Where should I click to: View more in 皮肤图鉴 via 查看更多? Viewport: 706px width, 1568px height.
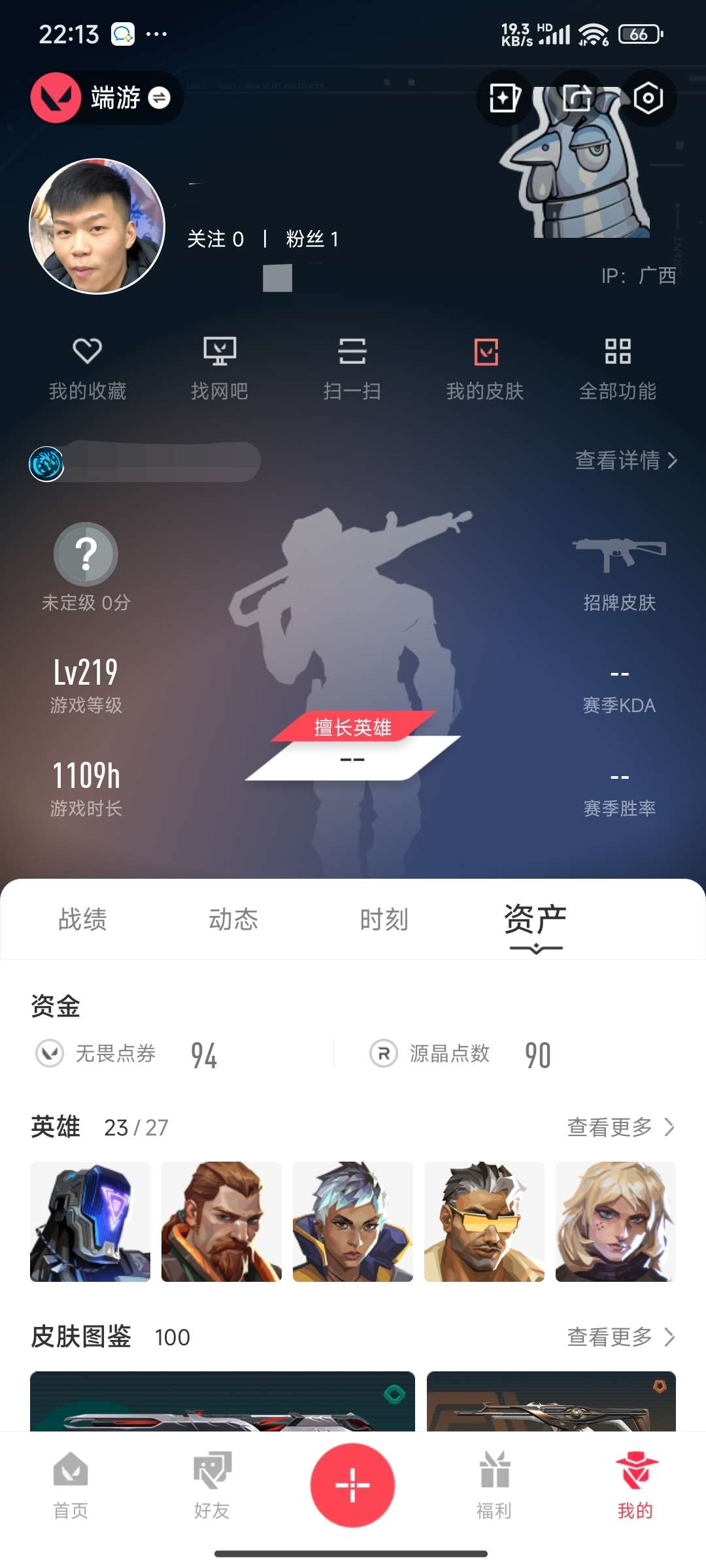[620, 1337]
